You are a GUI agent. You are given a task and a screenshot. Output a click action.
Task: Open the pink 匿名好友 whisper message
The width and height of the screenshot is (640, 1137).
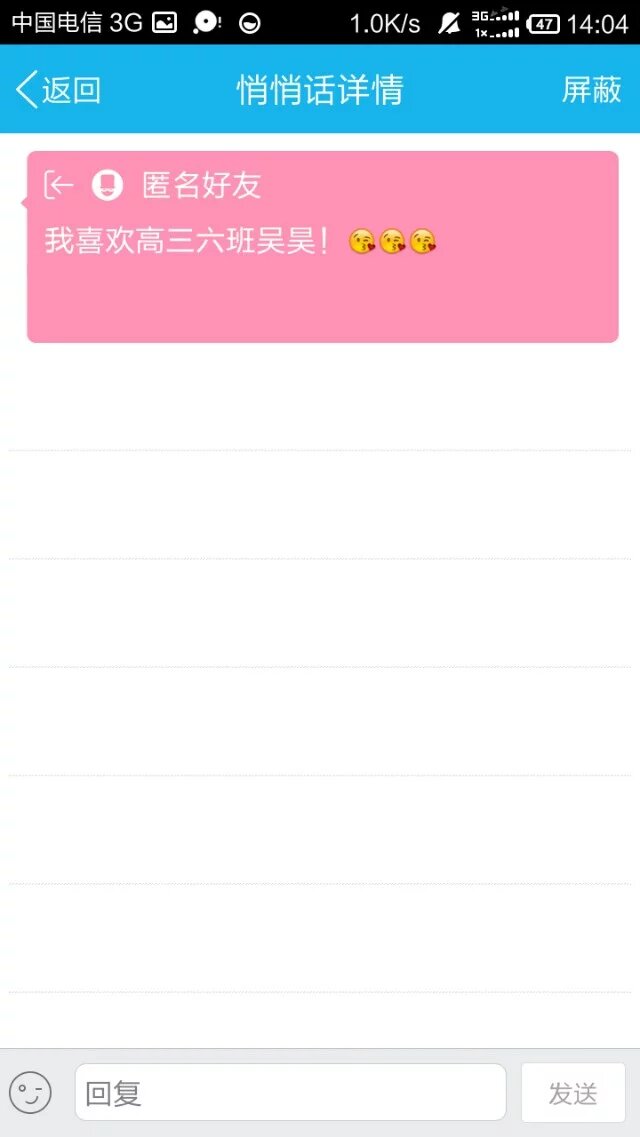[x=322, y=247]
